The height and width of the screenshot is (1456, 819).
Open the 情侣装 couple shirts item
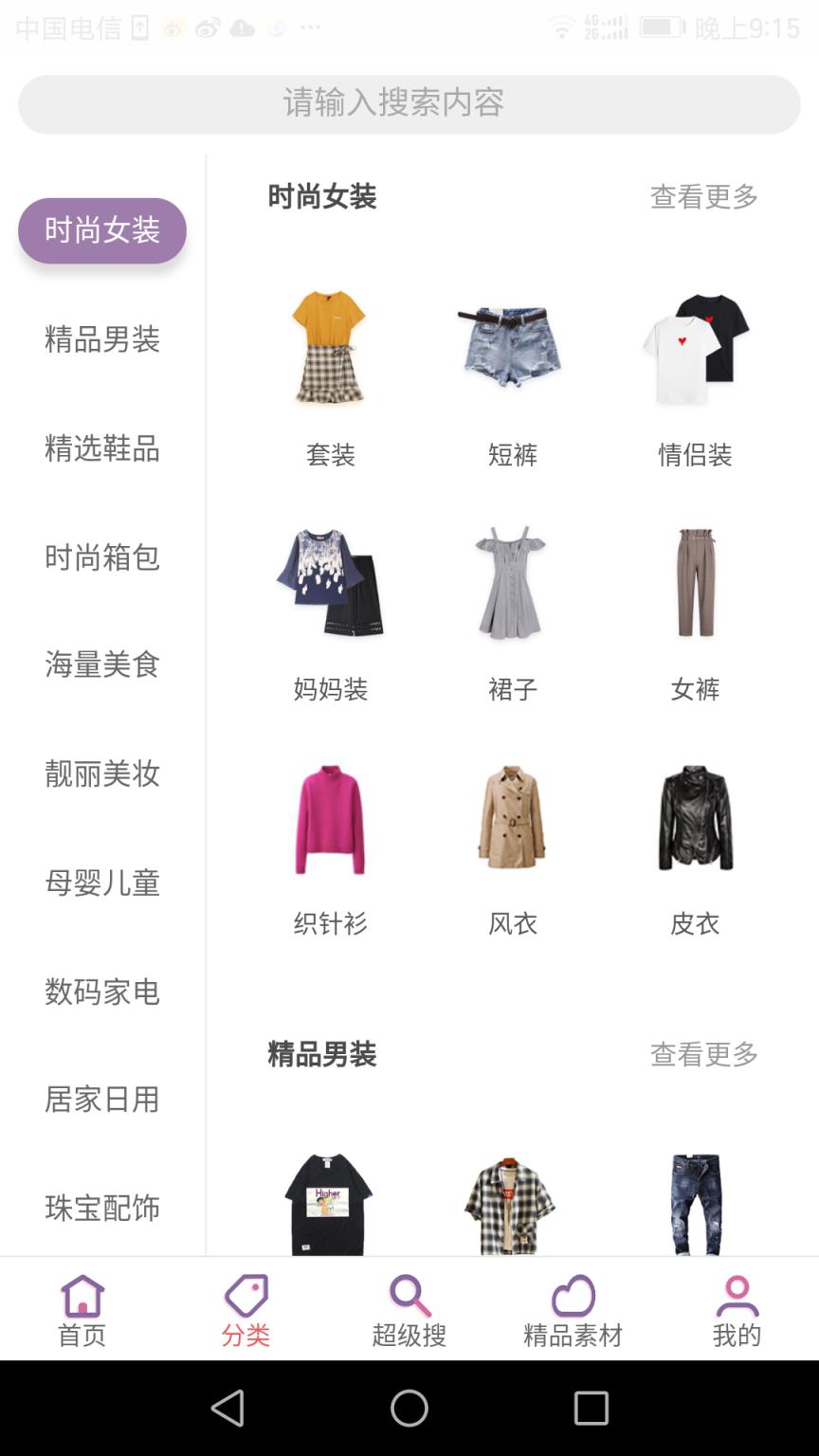[695, 349]
